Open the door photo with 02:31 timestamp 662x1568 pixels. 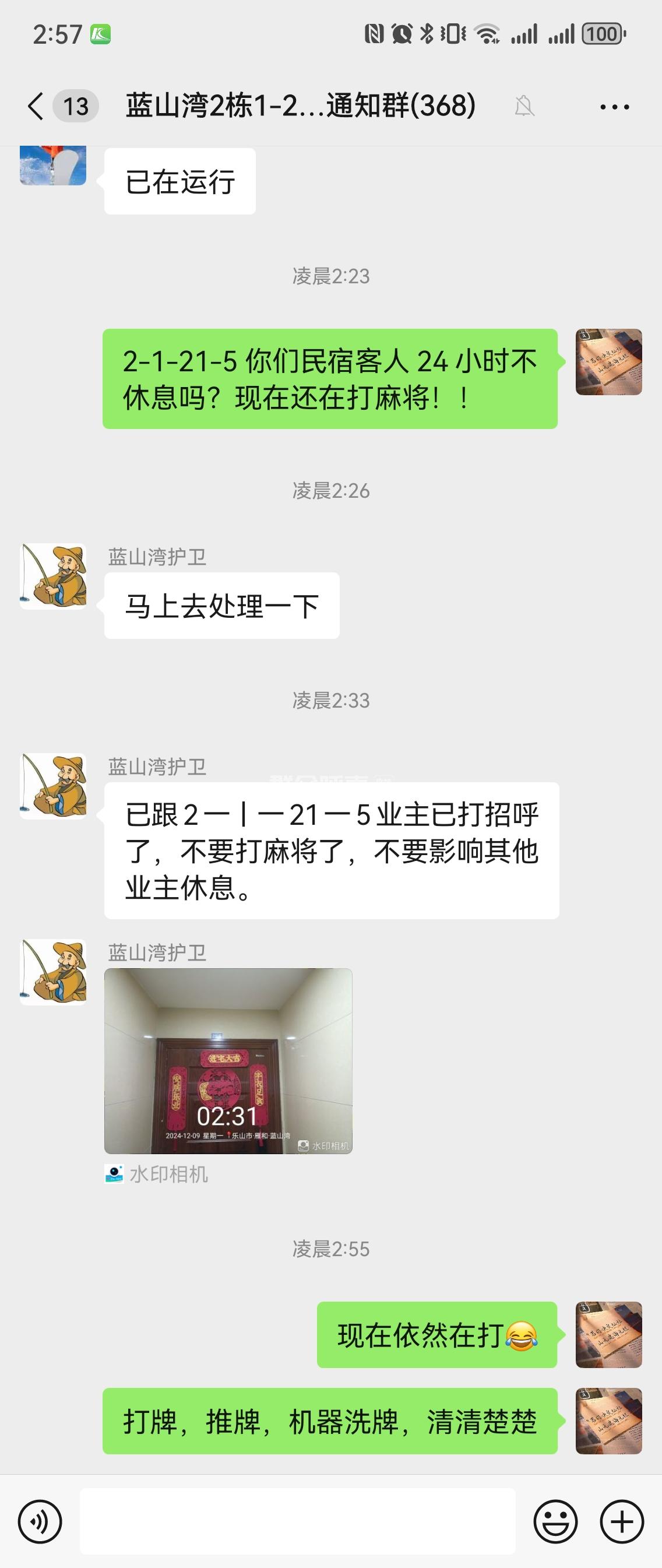(228, 1061)
